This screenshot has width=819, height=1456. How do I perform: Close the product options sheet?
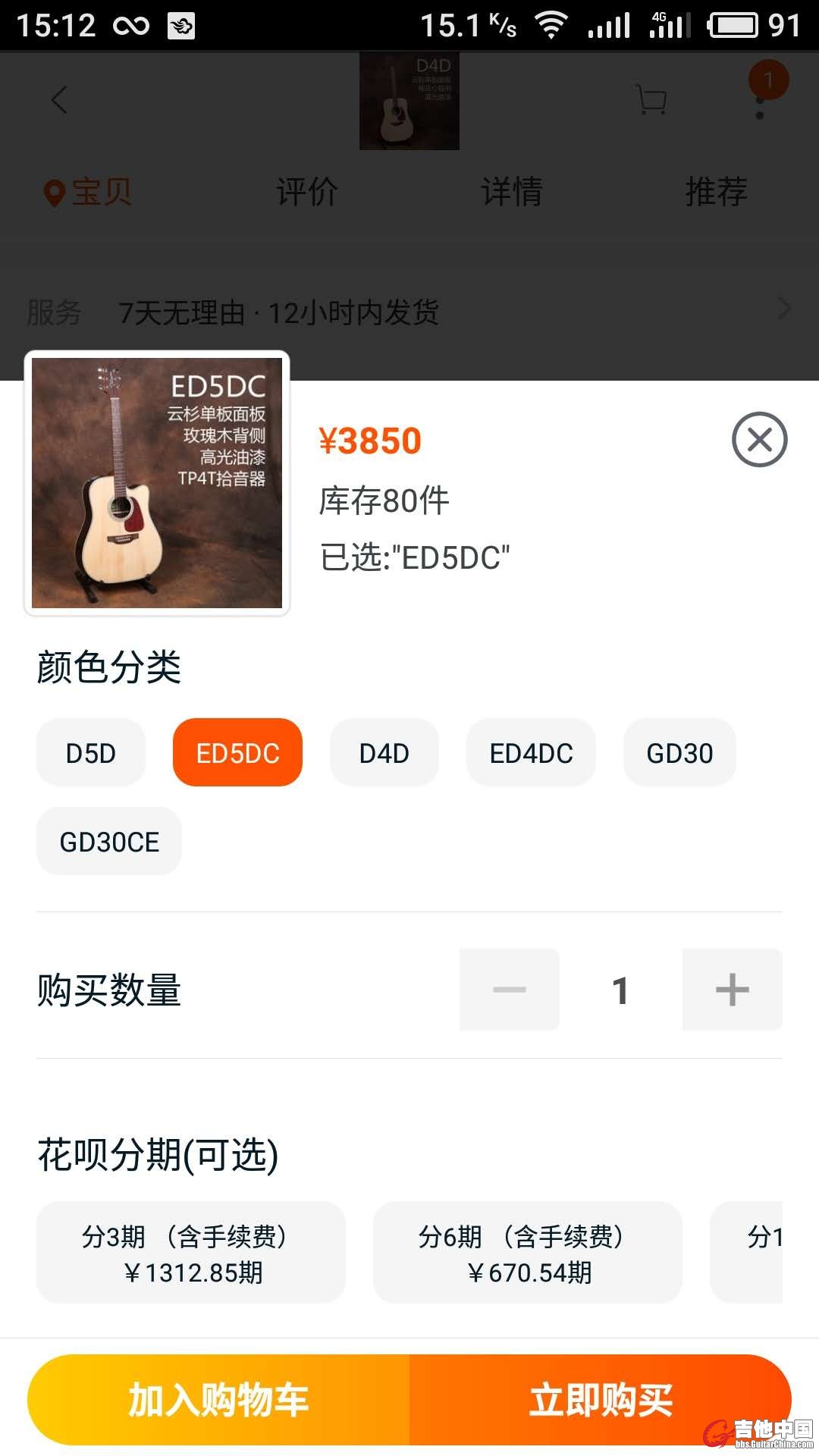pyautogui.click(x=759, y=440)
